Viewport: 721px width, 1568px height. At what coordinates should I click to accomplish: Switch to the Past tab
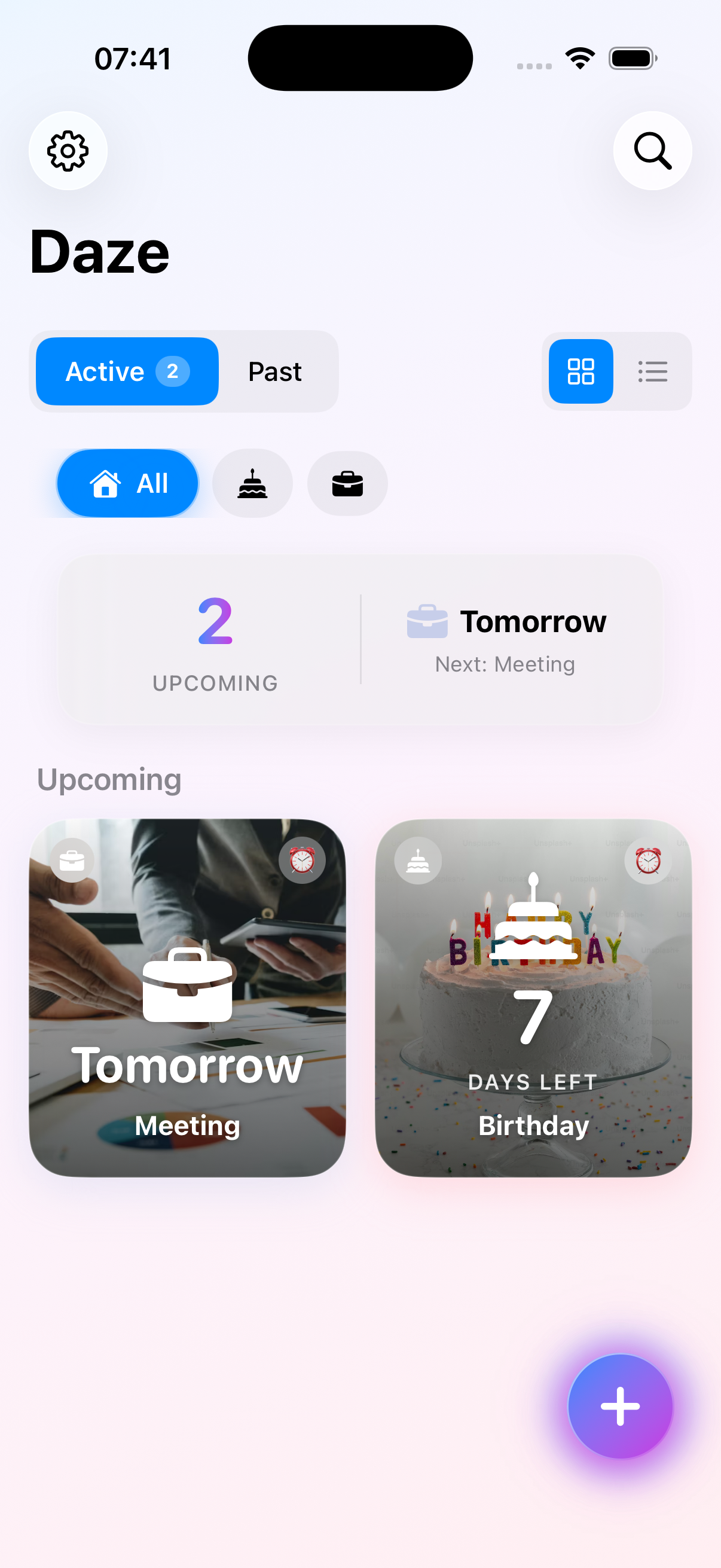click(275, 371)
